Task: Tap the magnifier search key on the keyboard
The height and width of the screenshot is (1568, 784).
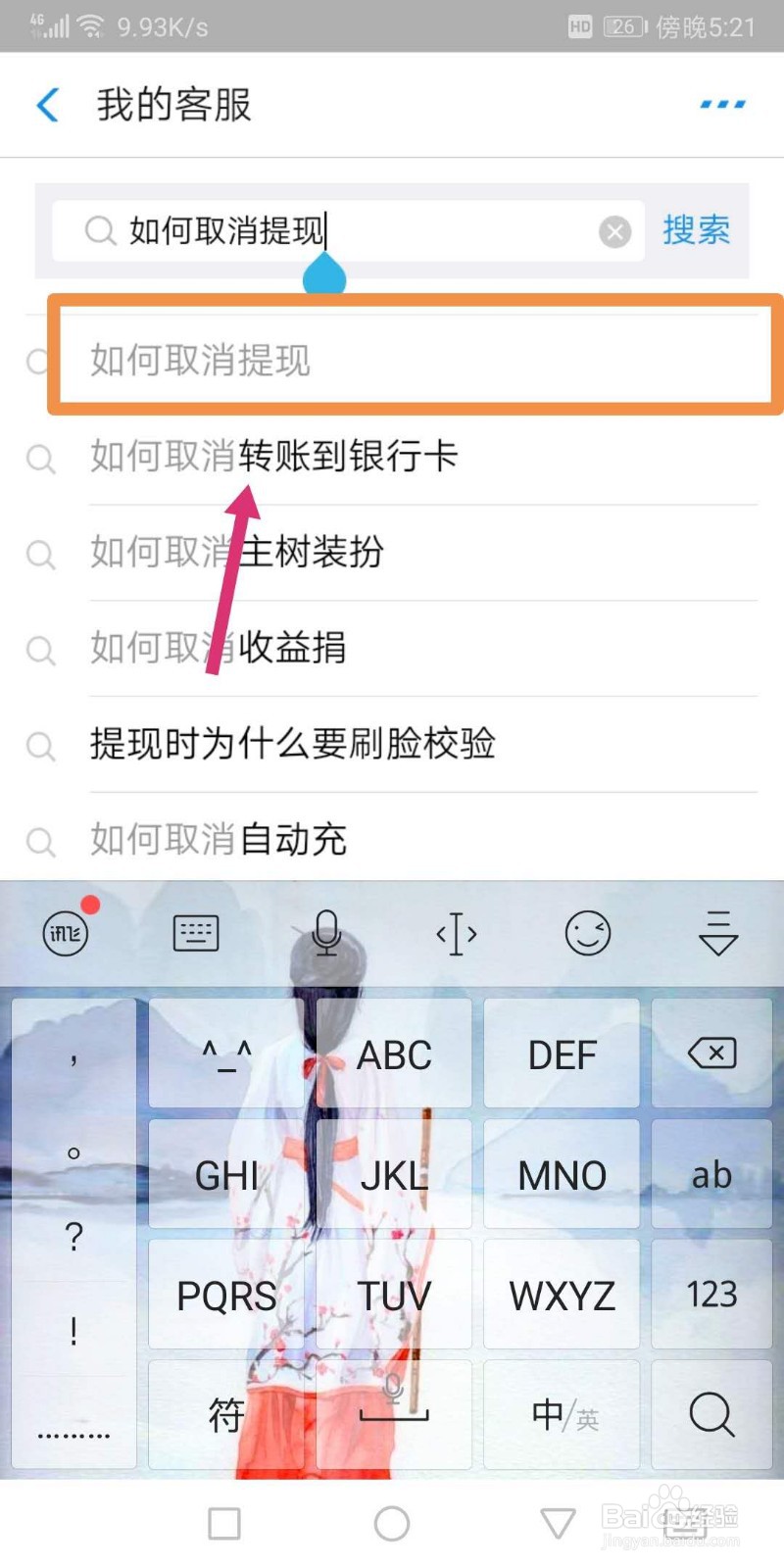Action: [710, 1414]
